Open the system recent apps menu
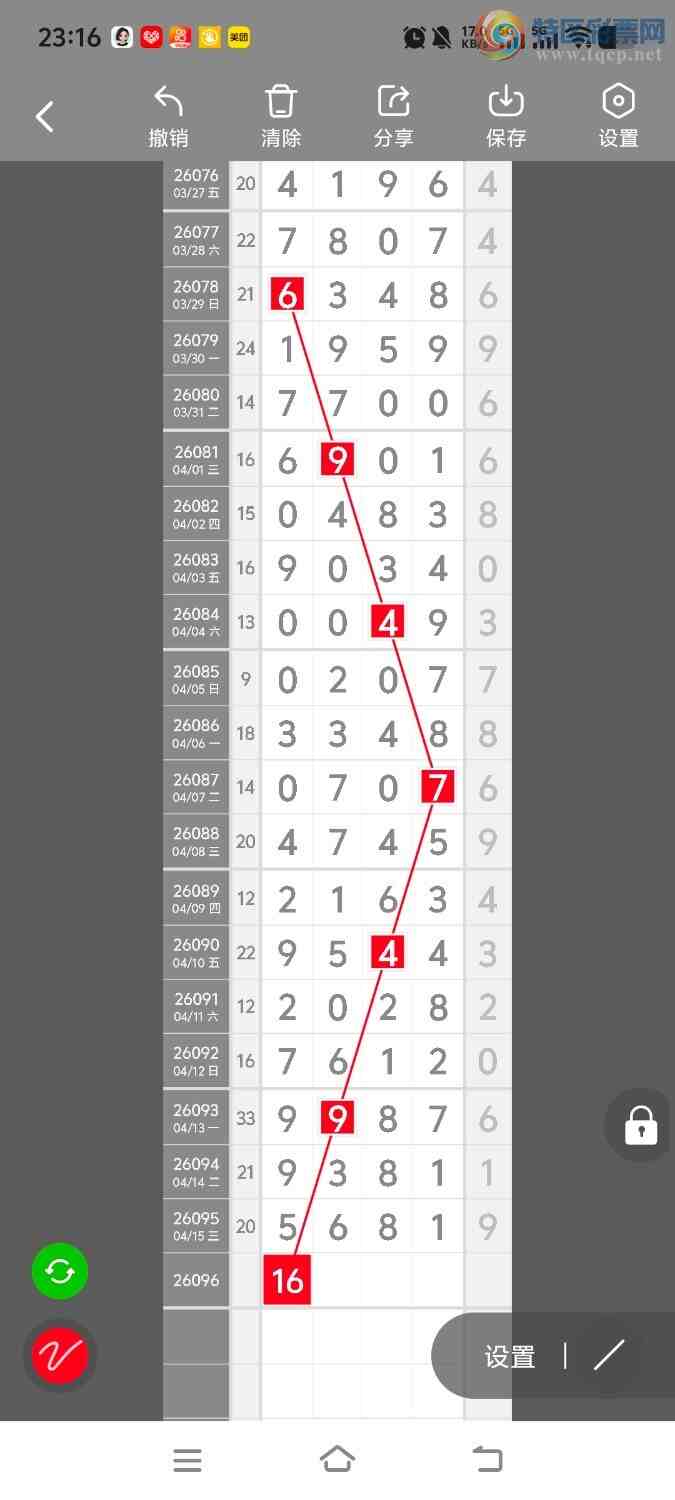Screen dimensions: 675x1500 (x=187, y=1460)
